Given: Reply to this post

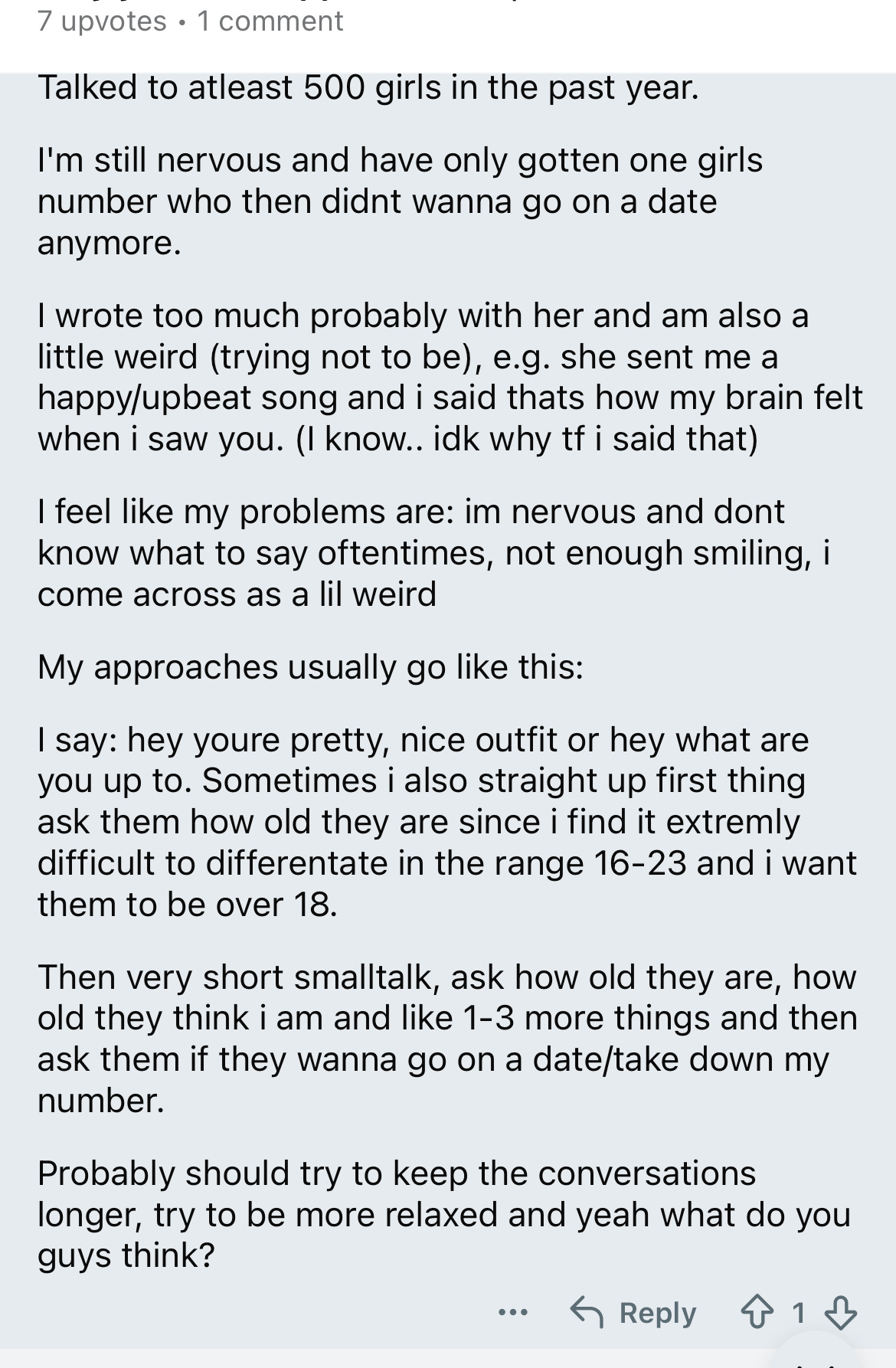Looking at the screenshot, I should (x=633, y=1313).
